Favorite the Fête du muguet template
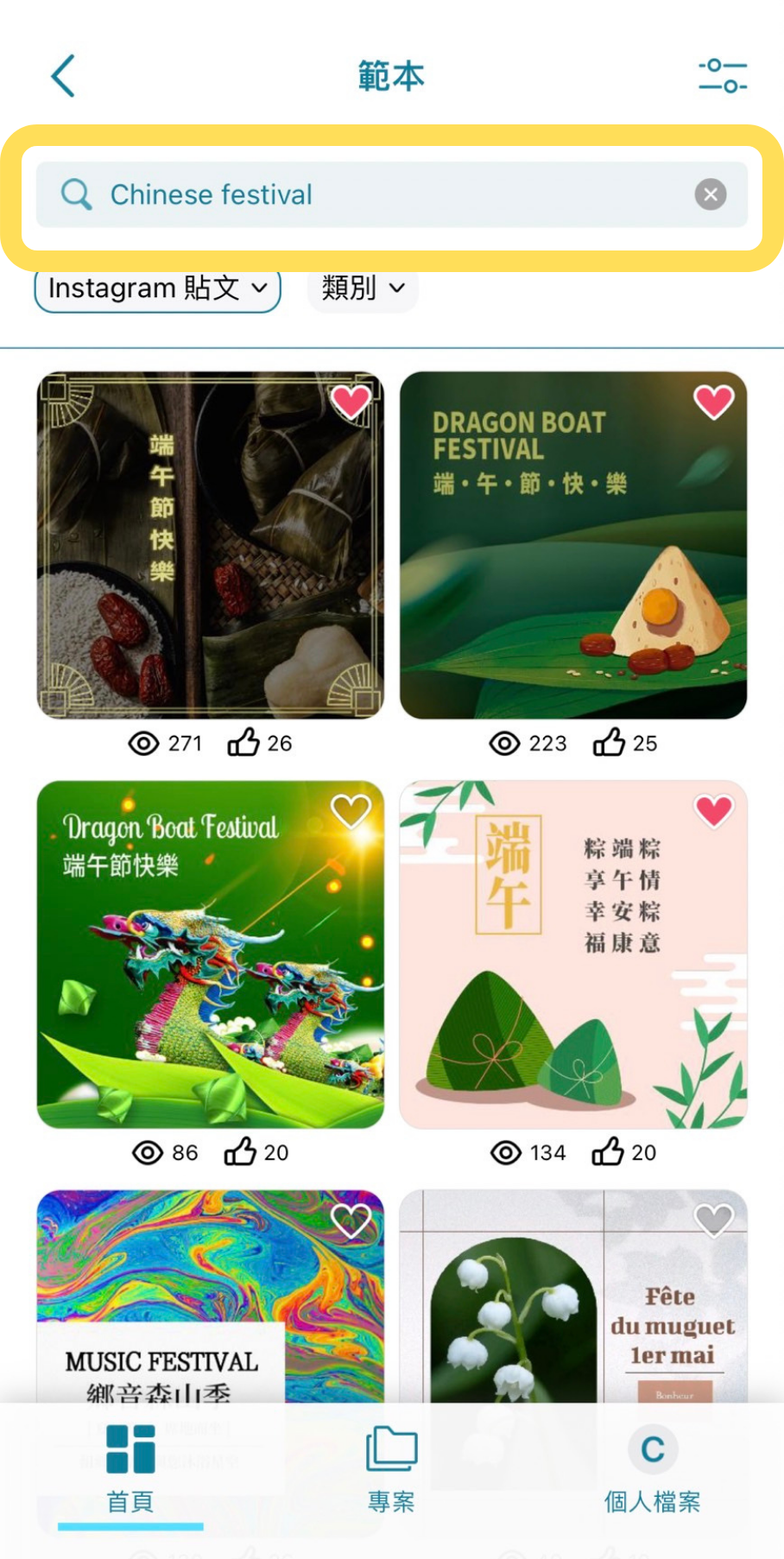This screenshot has height=1559, width=784. pyautogui.click(x=713, y=1220)
